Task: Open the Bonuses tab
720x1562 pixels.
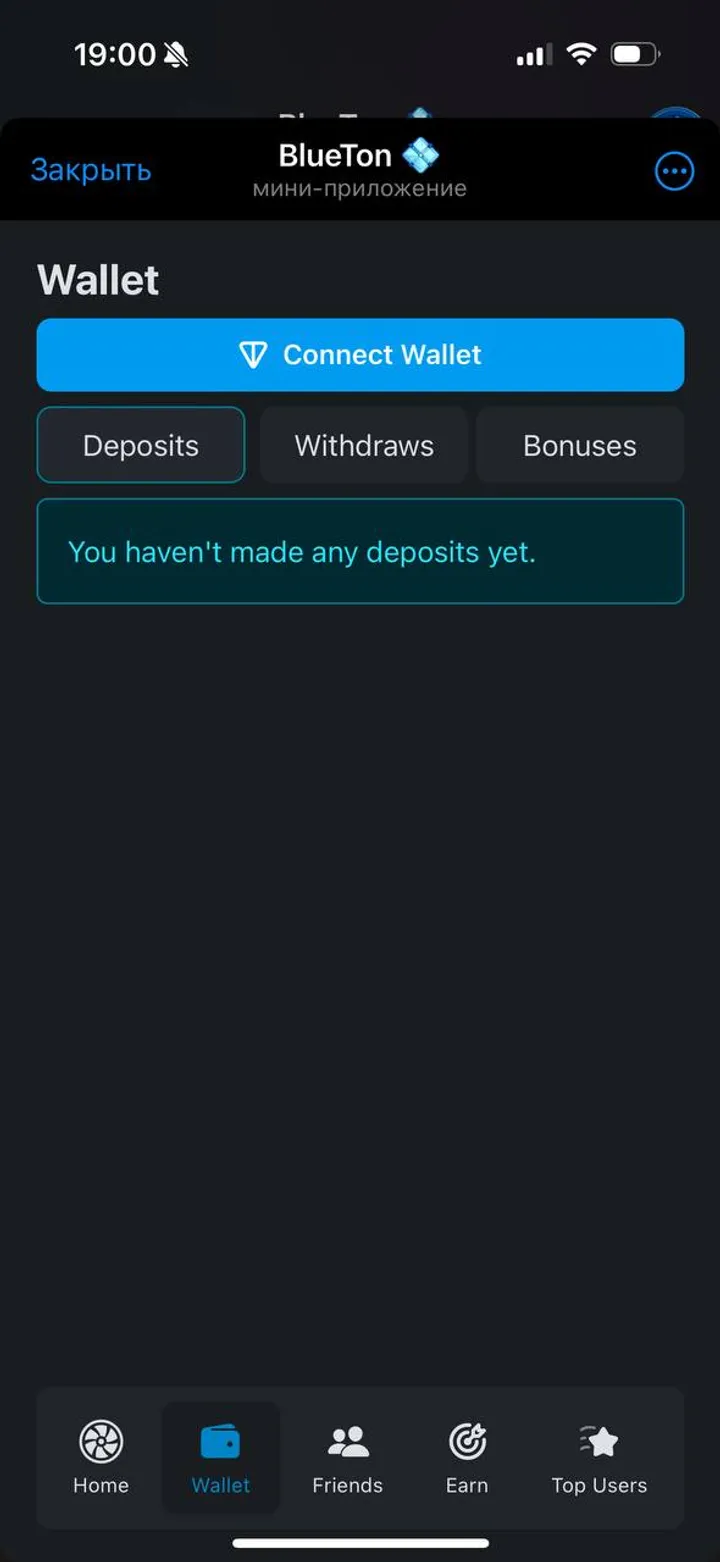Action: (580, 445)
